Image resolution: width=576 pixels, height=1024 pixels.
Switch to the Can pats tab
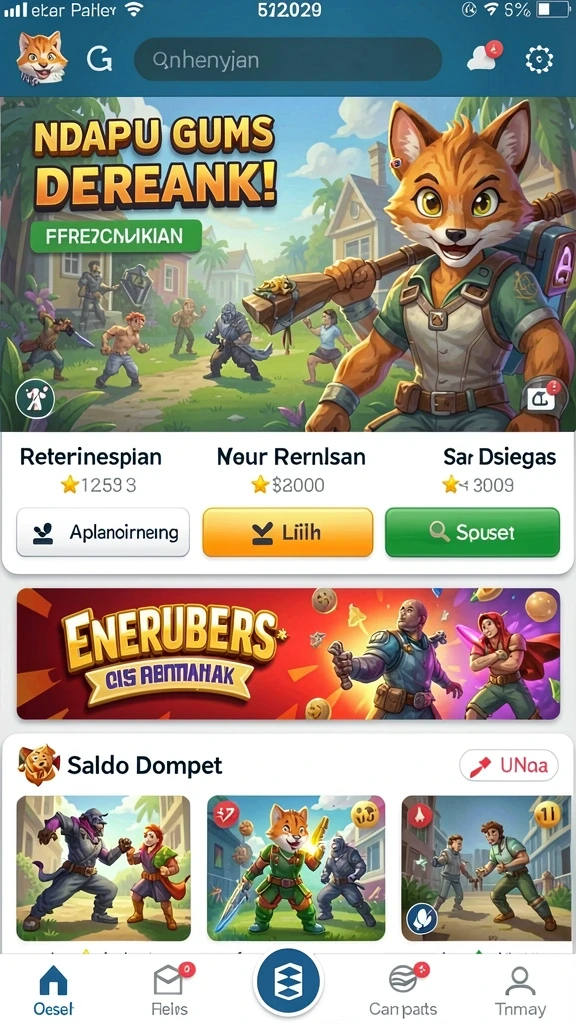coord(403,990)
